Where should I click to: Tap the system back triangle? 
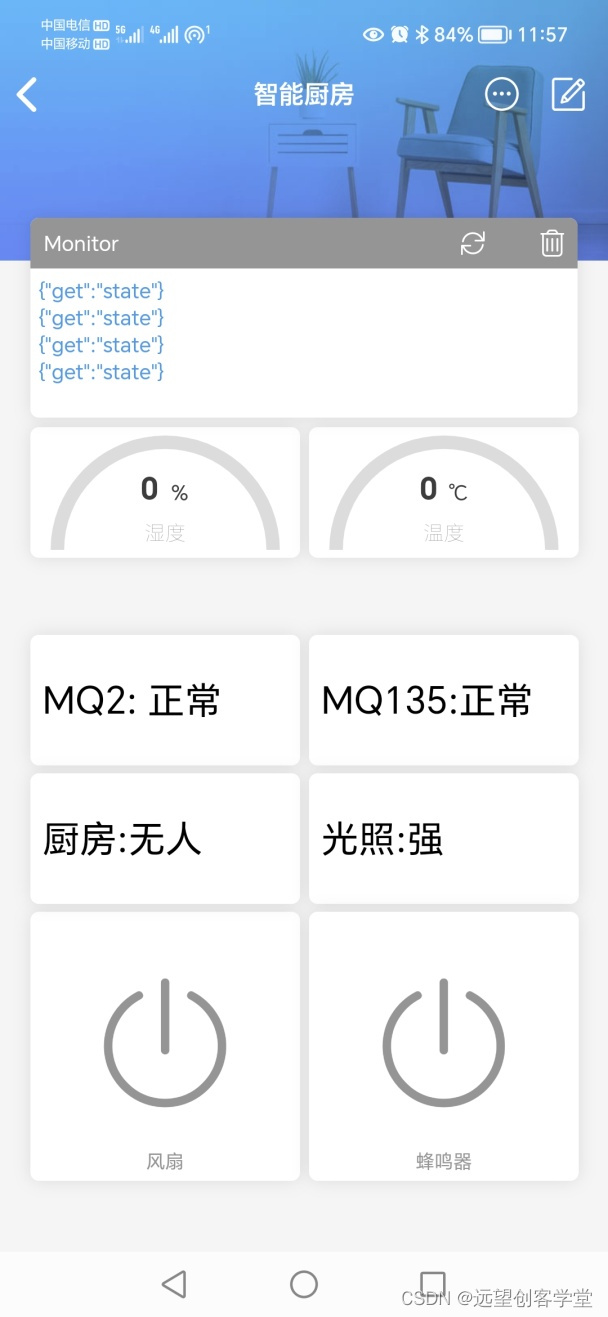coord(174,1284)
